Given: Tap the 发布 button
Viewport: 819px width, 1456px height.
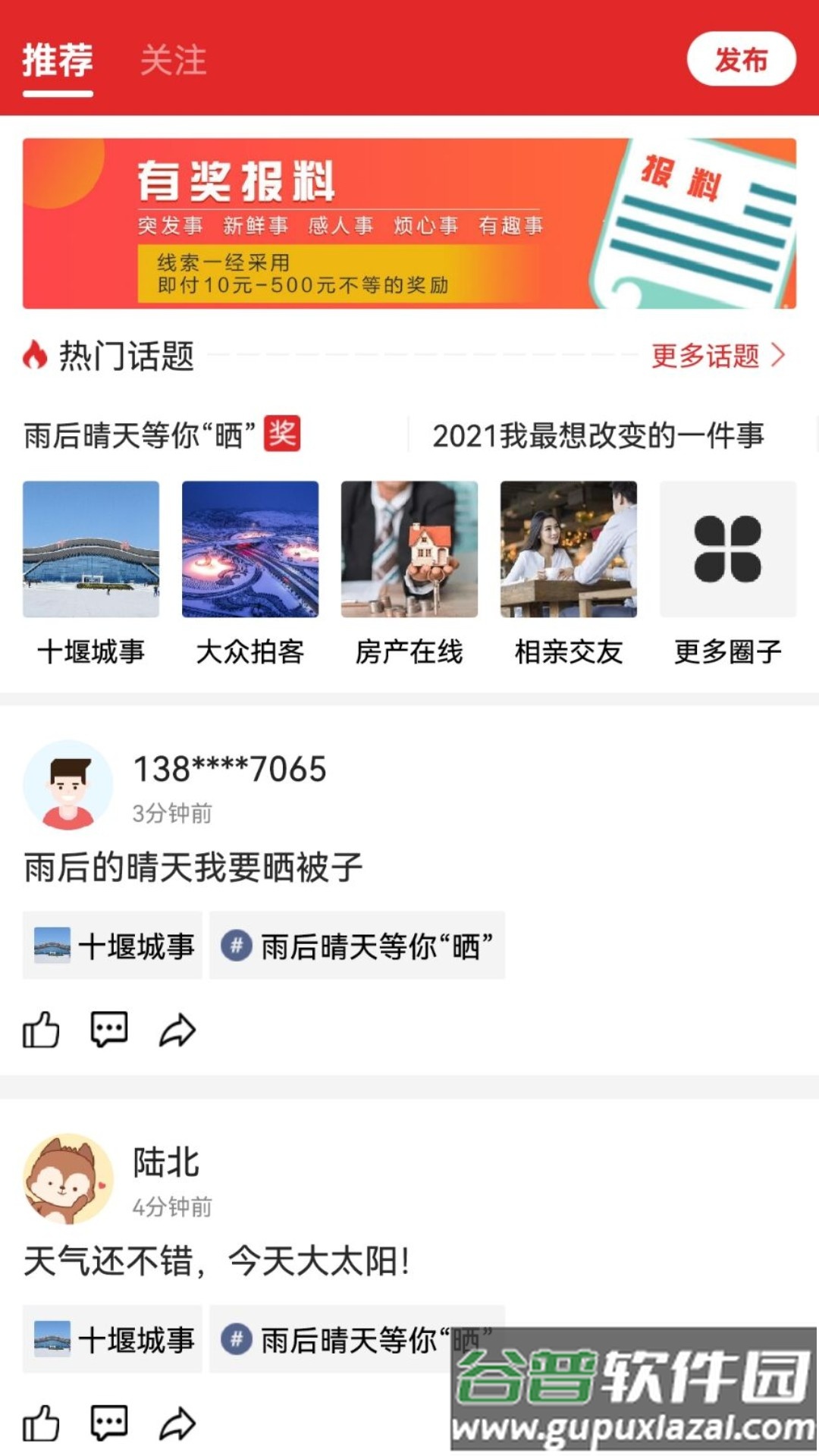Looking at the screenshot, I should click(740, 59).
